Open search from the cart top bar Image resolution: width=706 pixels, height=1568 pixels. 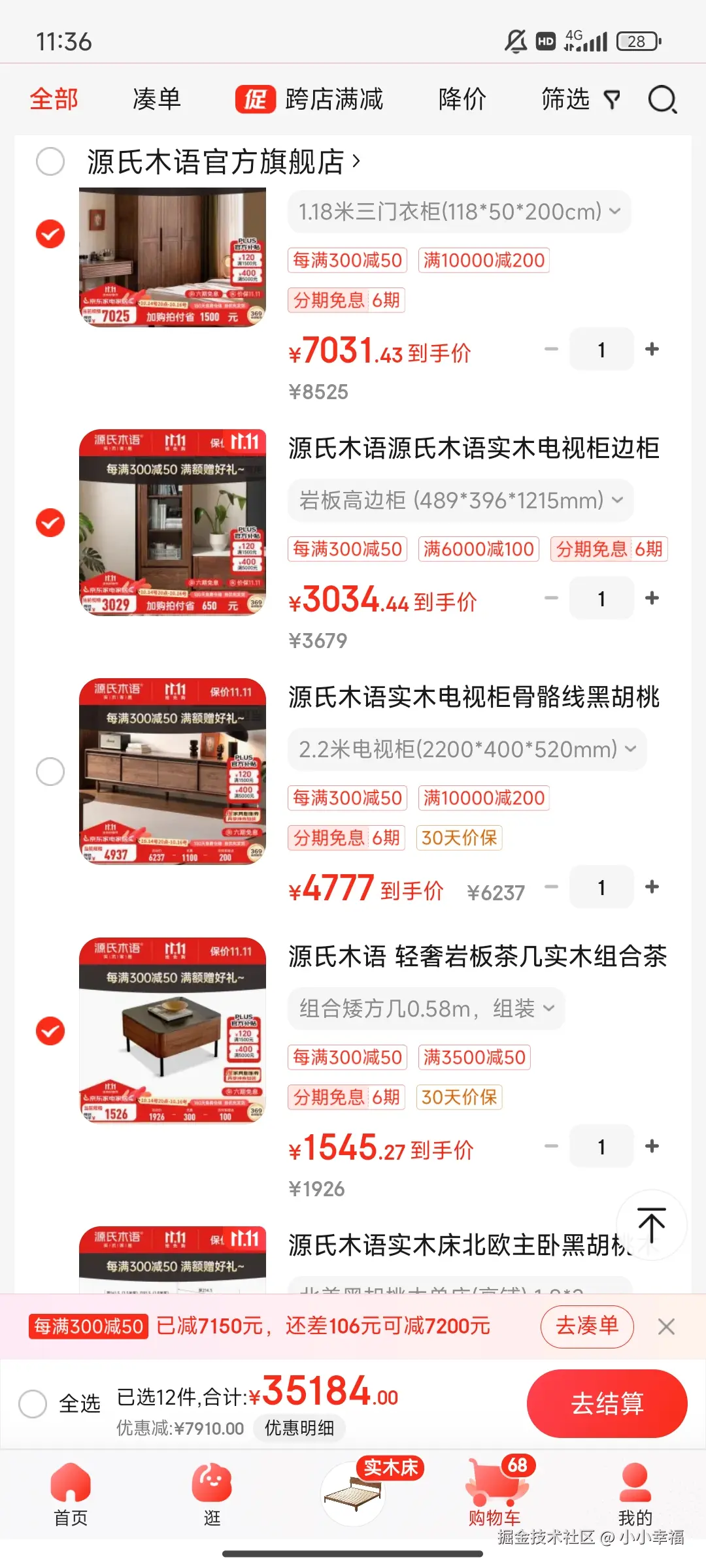pos(663,99)
